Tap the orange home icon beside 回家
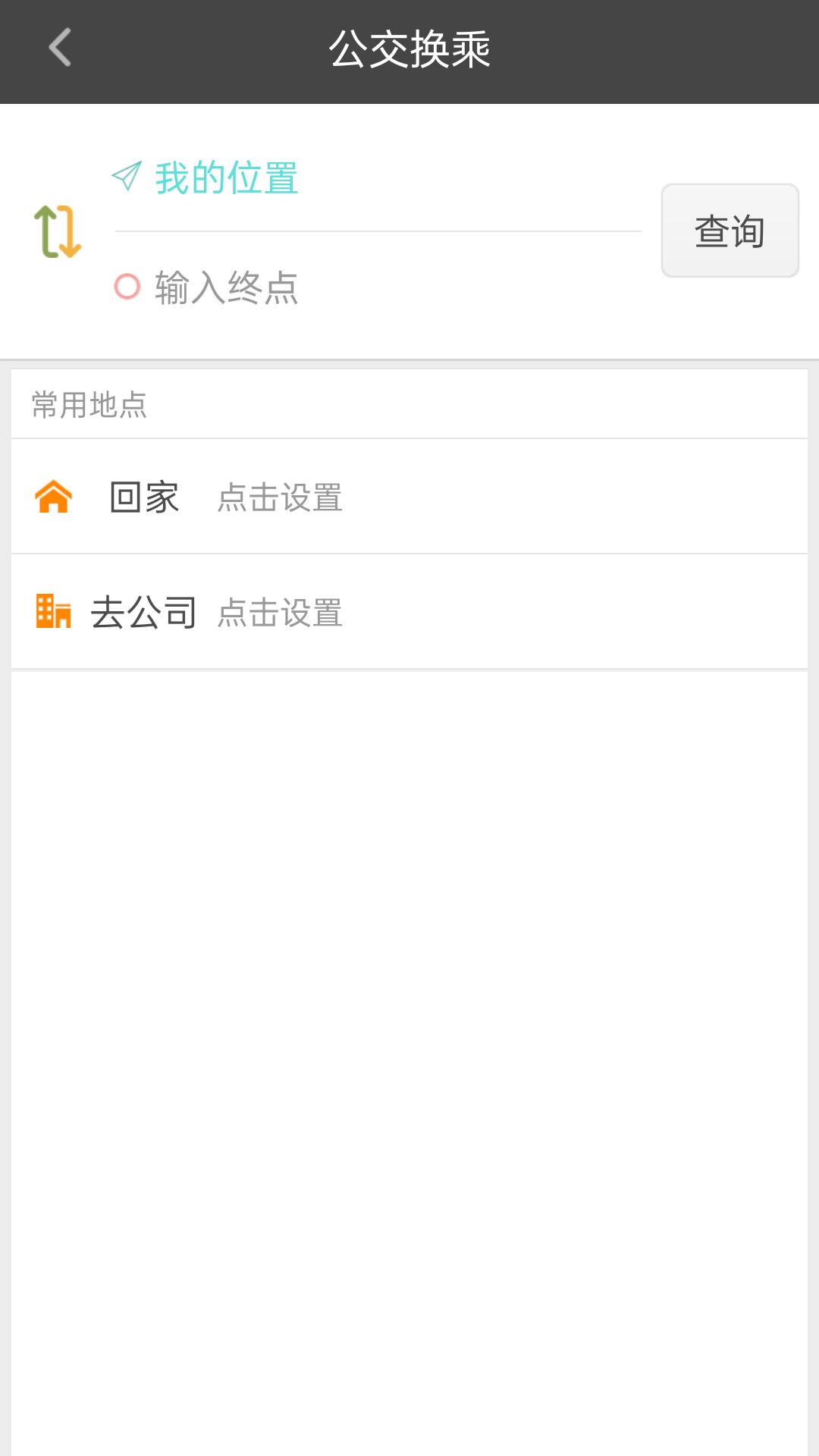The width and height of the screenshot is (819, 1456). pos(53,498)
